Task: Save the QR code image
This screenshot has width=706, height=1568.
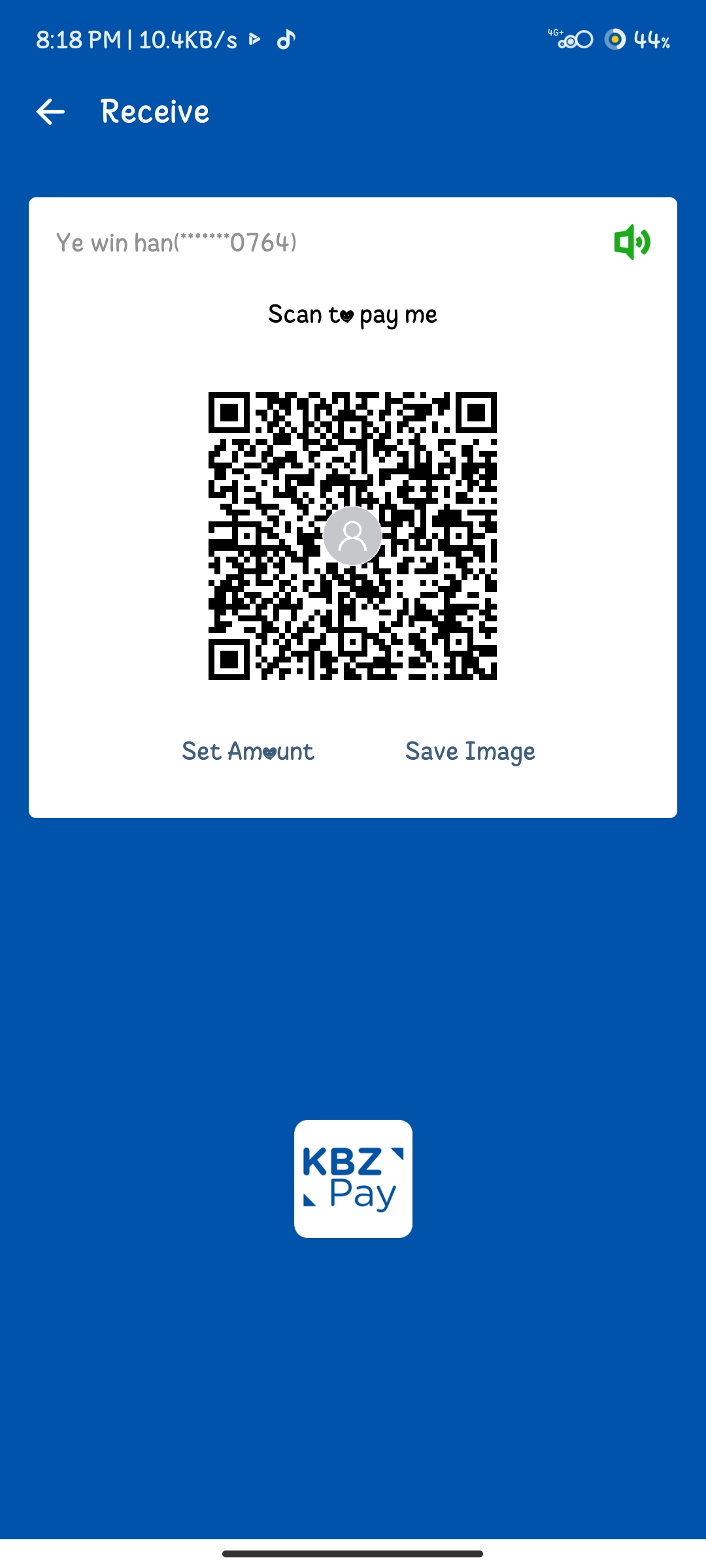Action: click(470, 751)
